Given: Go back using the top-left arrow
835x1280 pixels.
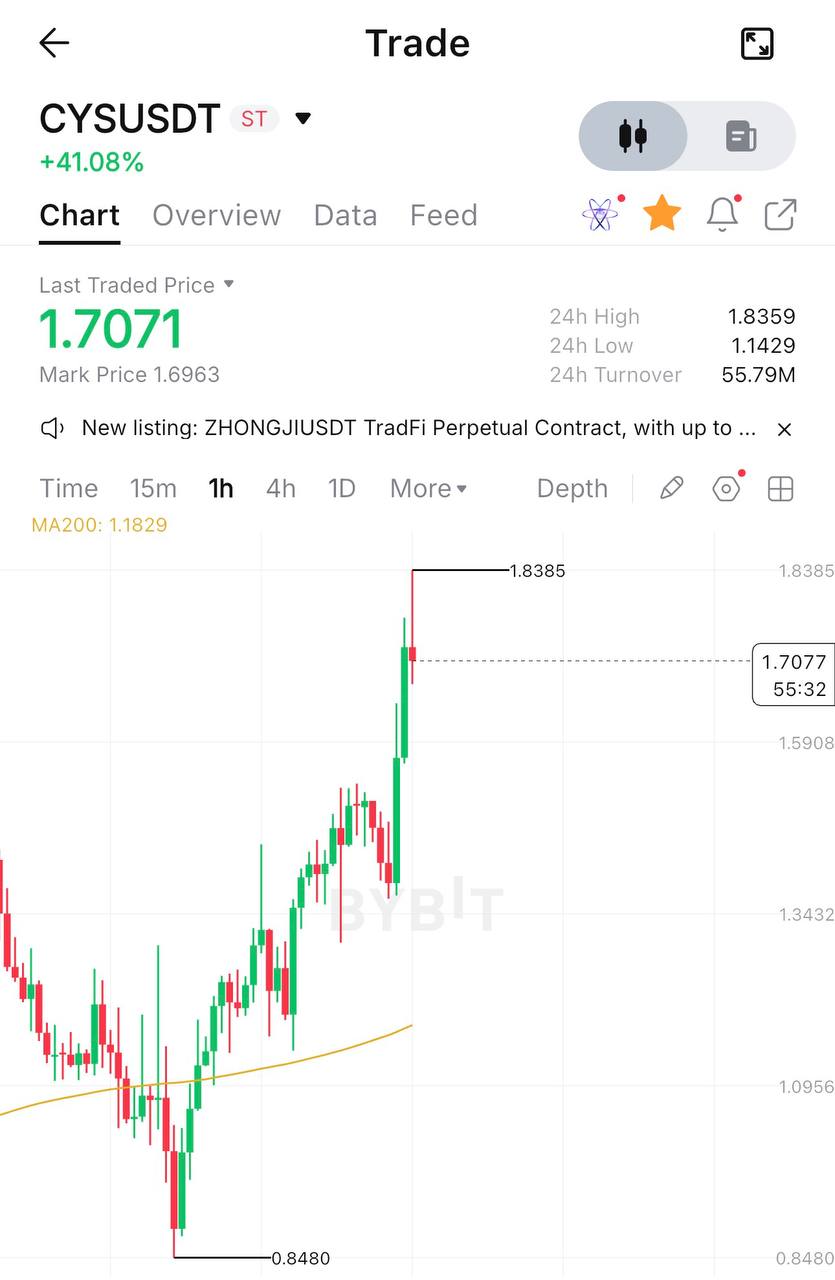Looking at the screenshot, I should pyautogui.click(x=54, y=43).
